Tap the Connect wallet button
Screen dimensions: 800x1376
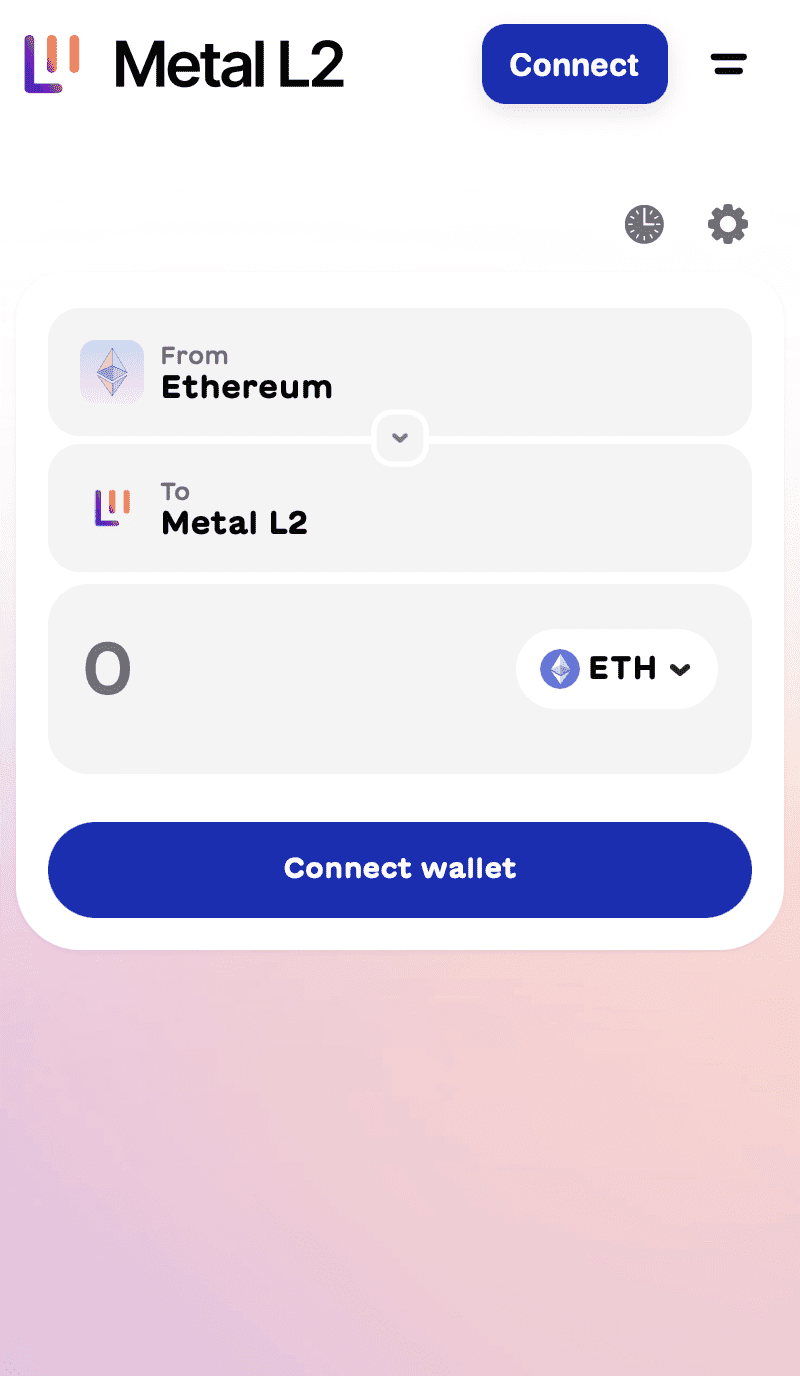coord(400,869)
